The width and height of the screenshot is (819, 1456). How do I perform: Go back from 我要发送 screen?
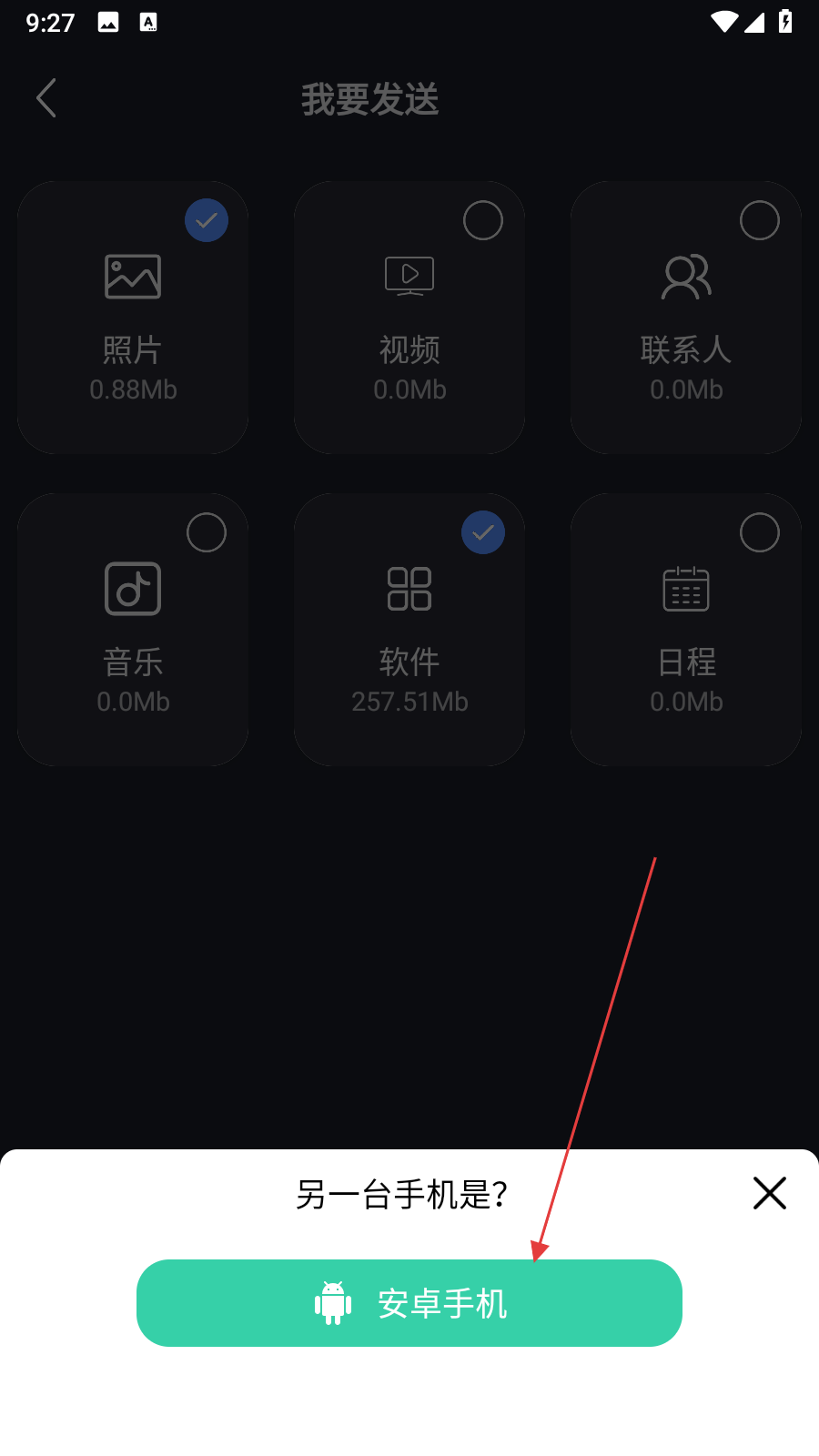coord(47,98)
